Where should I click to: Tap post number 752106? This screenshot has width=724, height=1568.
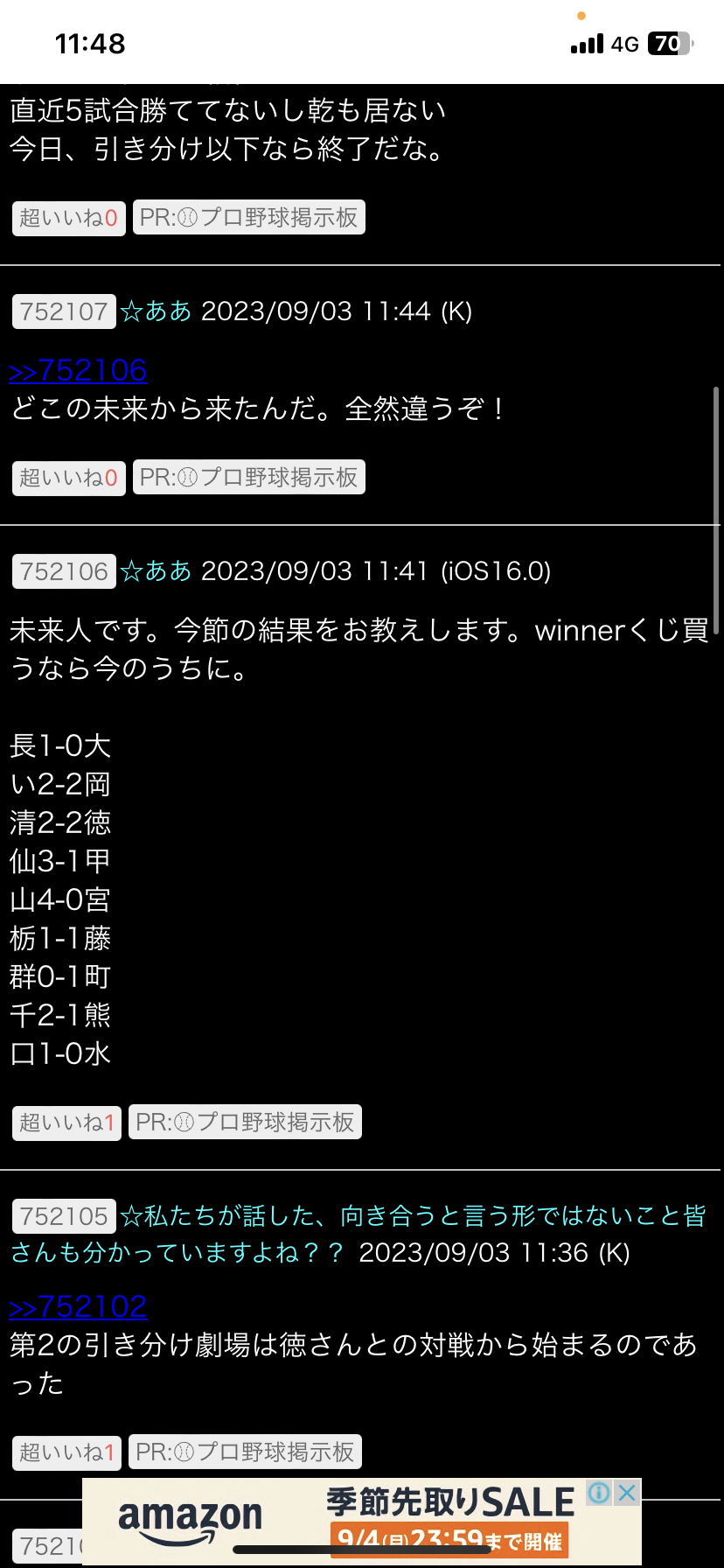click(64, 571)
